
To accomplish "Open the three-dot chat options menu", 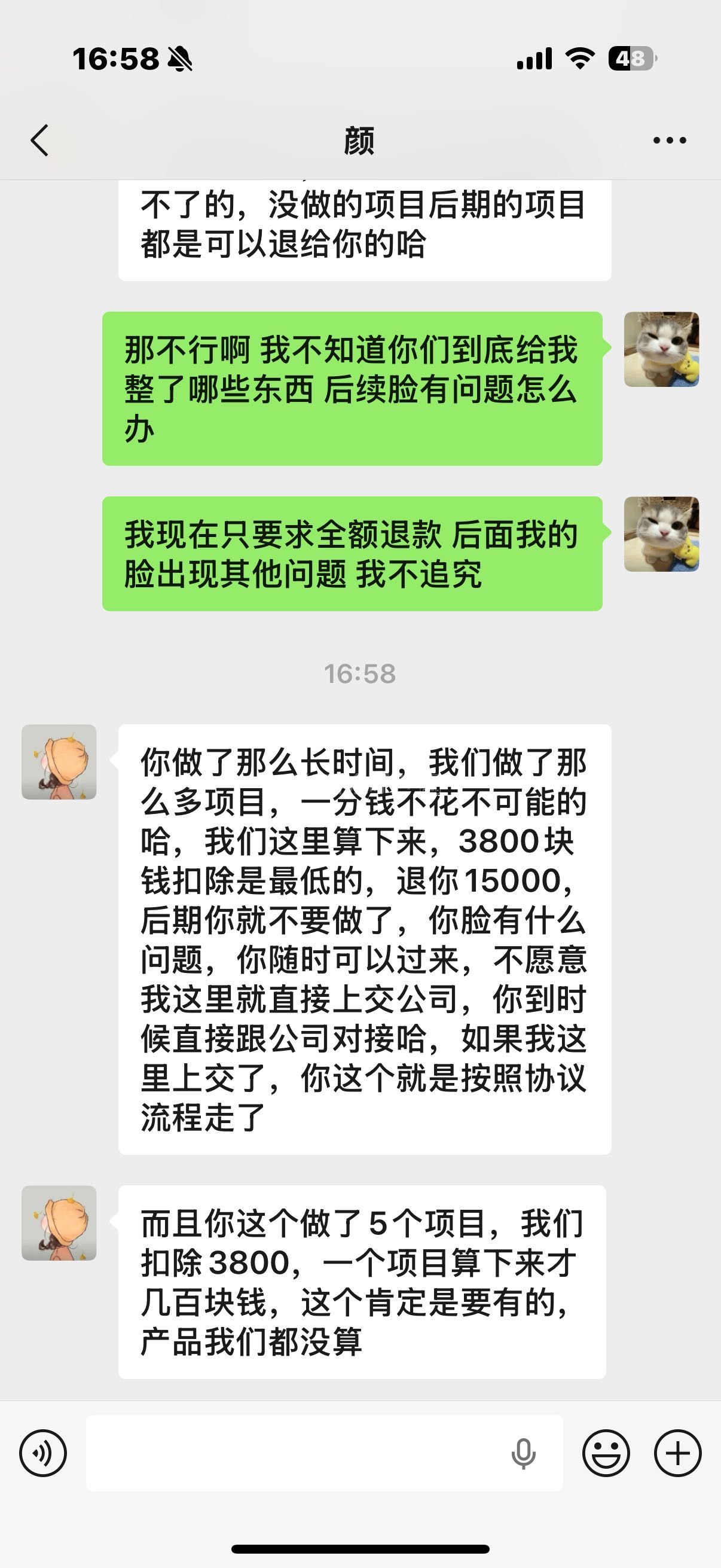I will (x=669, y=141).
